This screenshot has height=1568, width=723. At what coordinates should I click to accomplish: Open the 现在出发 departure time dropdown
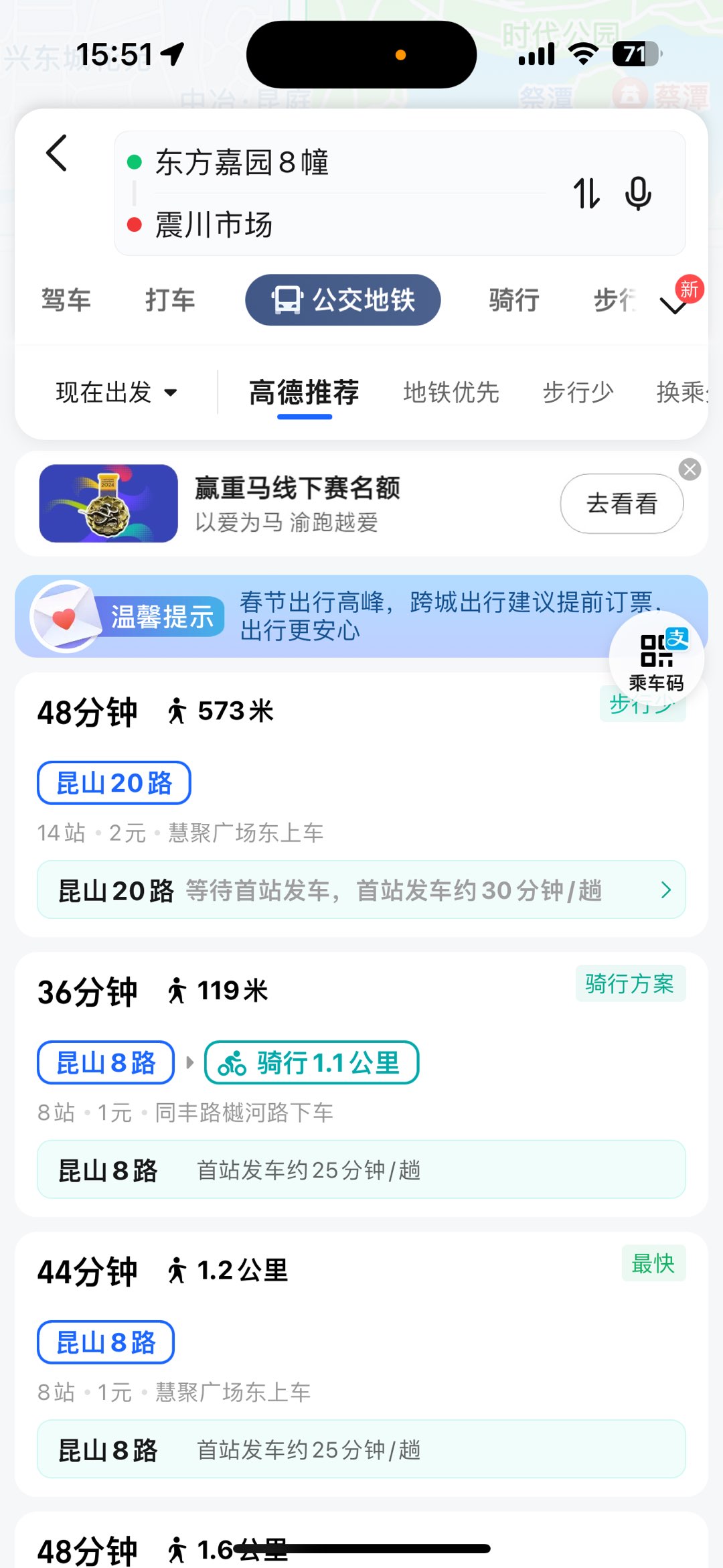click(116, 393)
